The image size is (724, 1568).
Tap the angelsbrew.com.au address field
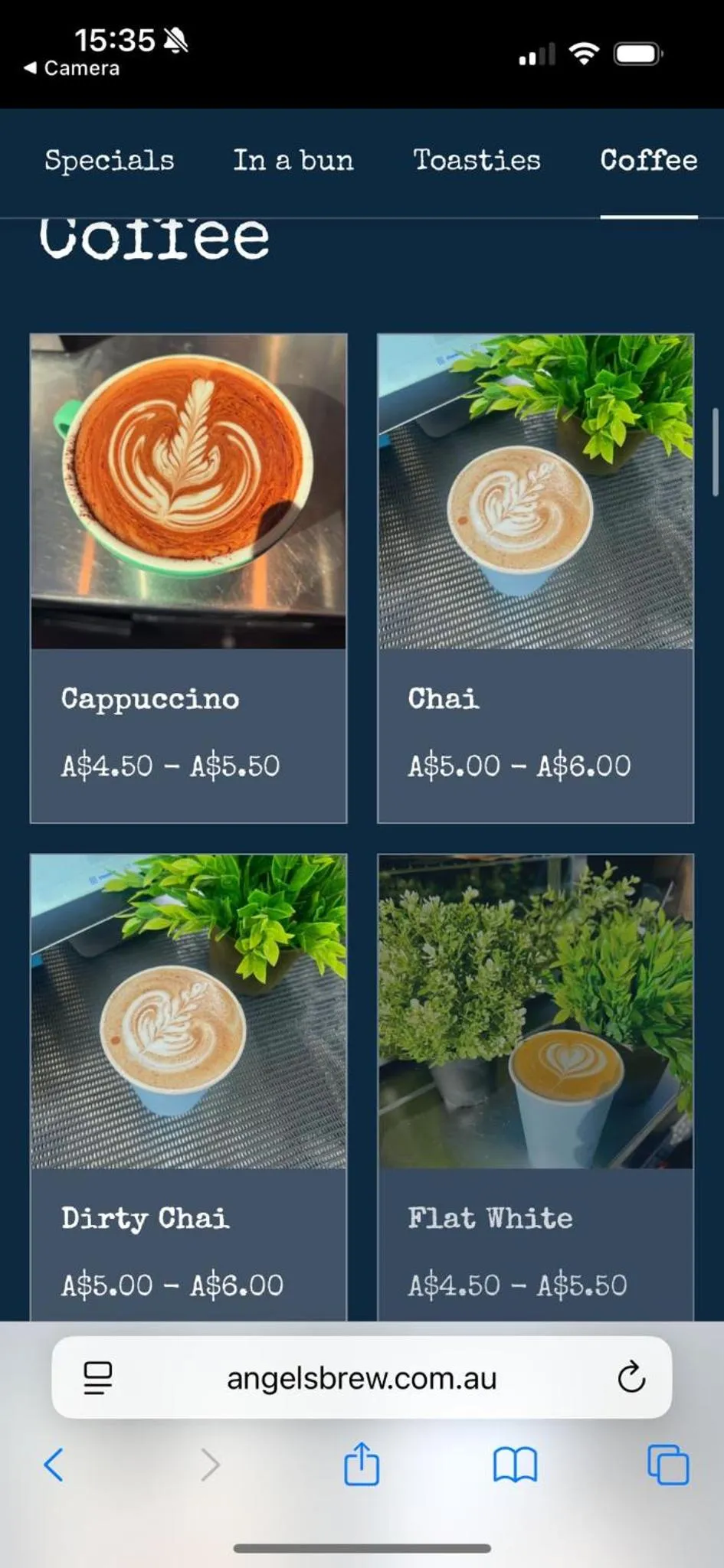[362, 1378]
